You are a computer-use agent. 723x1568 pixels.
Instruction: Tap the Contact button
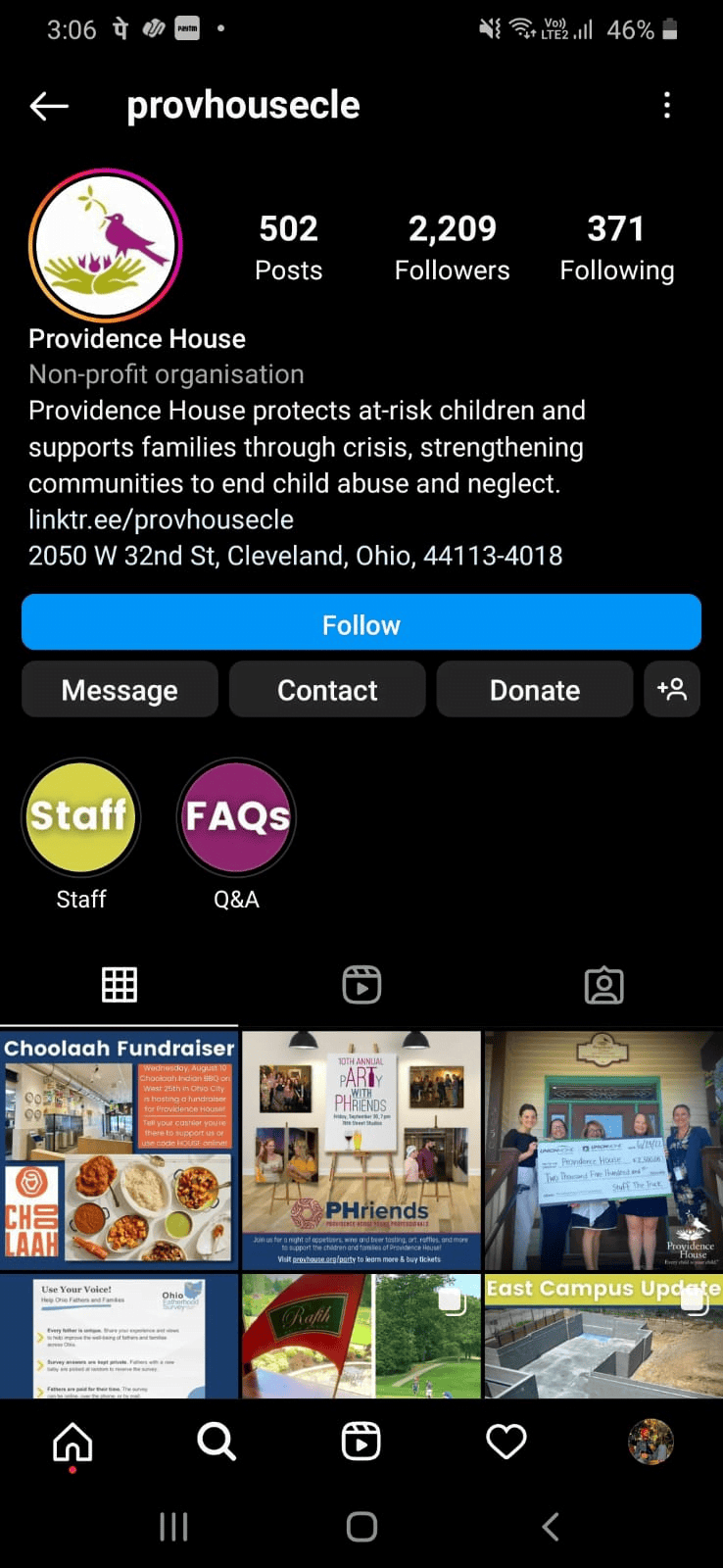(327, 690)
